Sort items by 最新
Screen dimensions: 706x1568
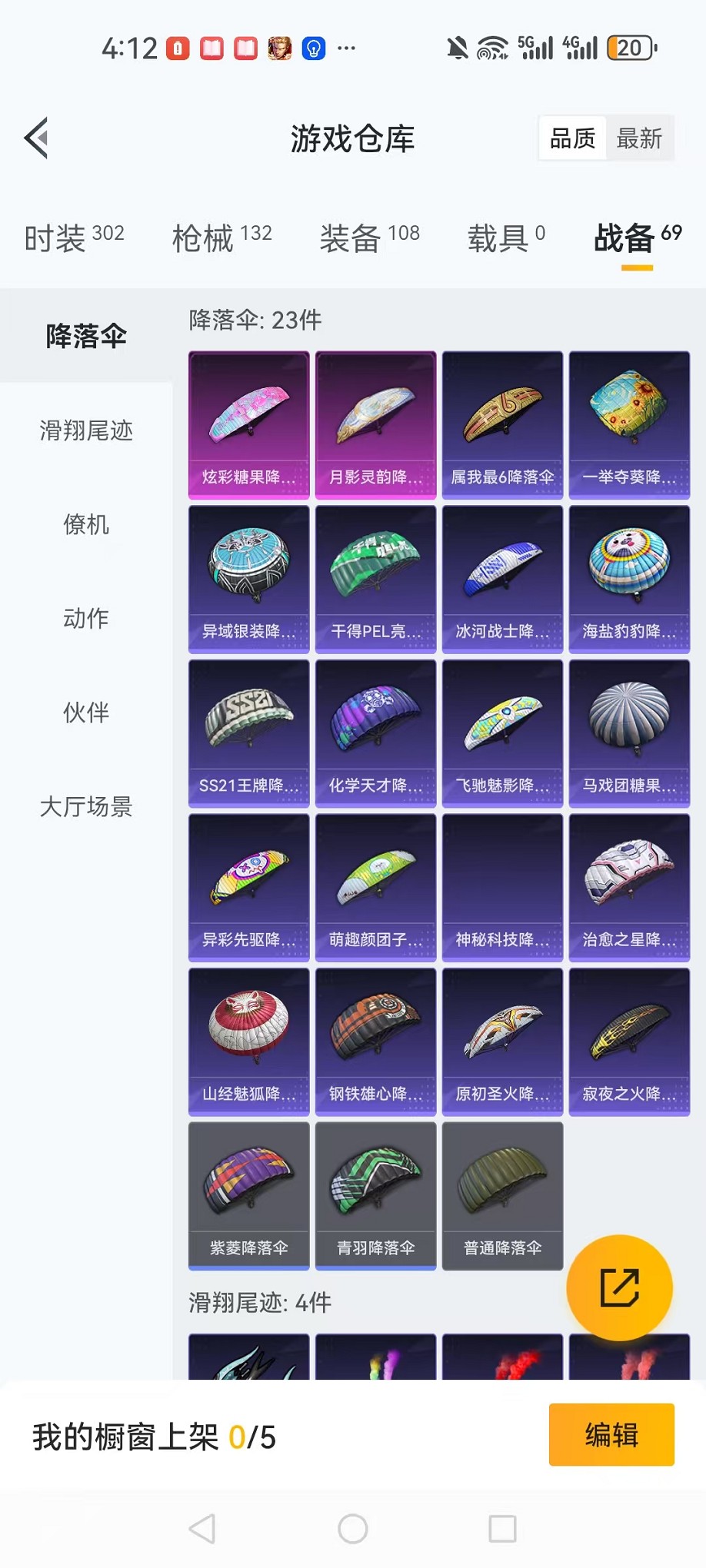(x=639, y=138)
